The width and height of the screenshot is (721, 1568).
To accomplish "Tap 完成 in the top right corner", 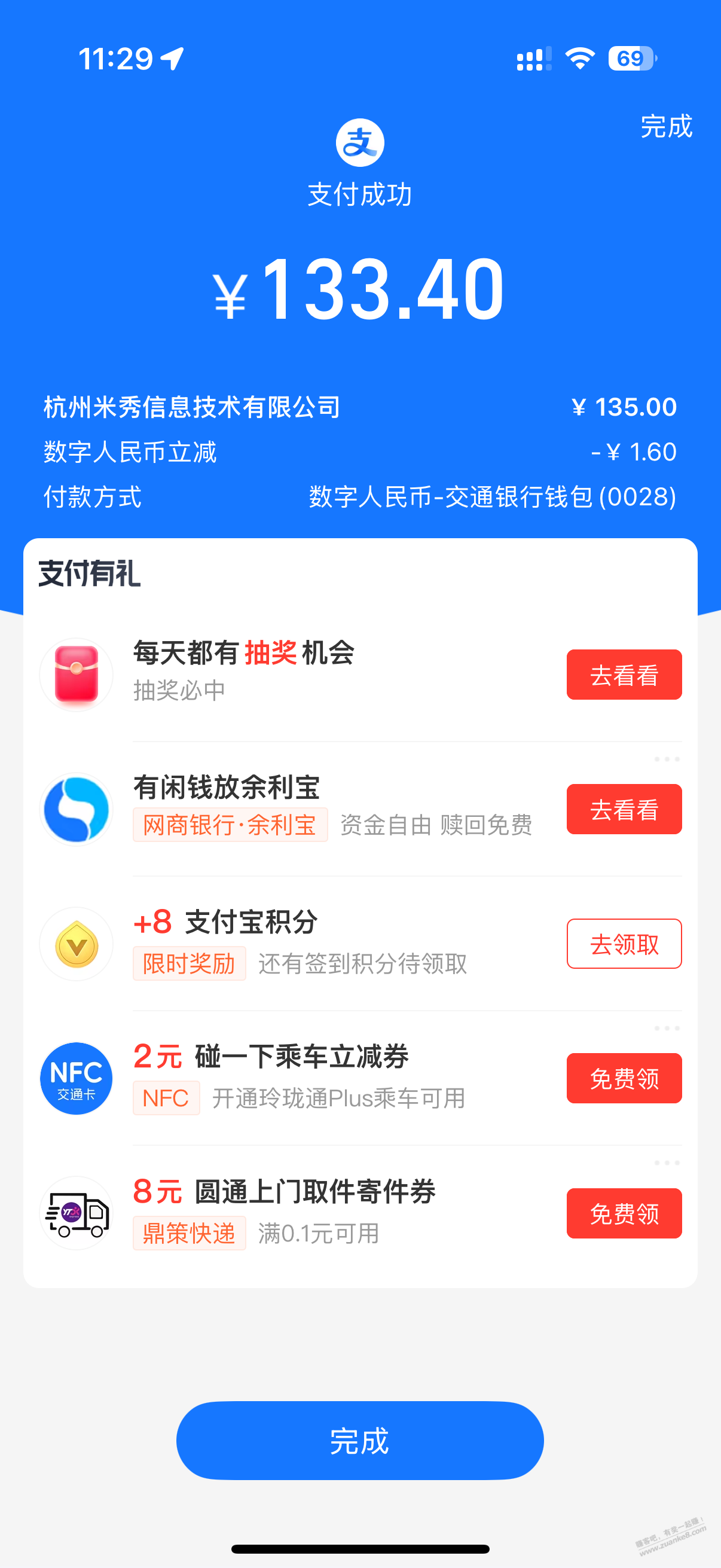I will 665,127.
